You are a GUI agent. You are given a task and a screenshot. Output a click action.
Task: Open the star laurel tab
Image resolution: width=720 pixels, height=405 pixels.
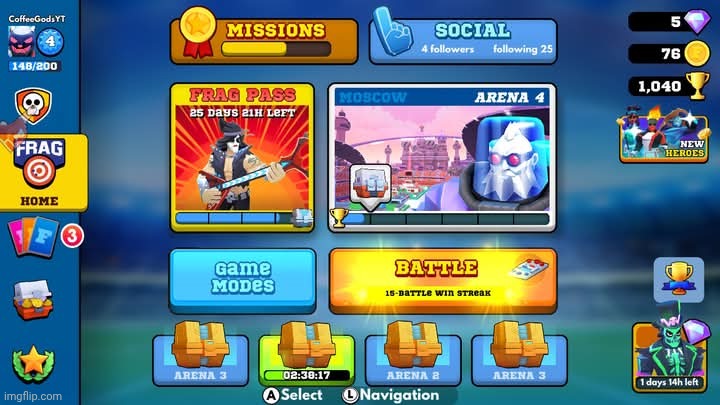pos(33,362)
